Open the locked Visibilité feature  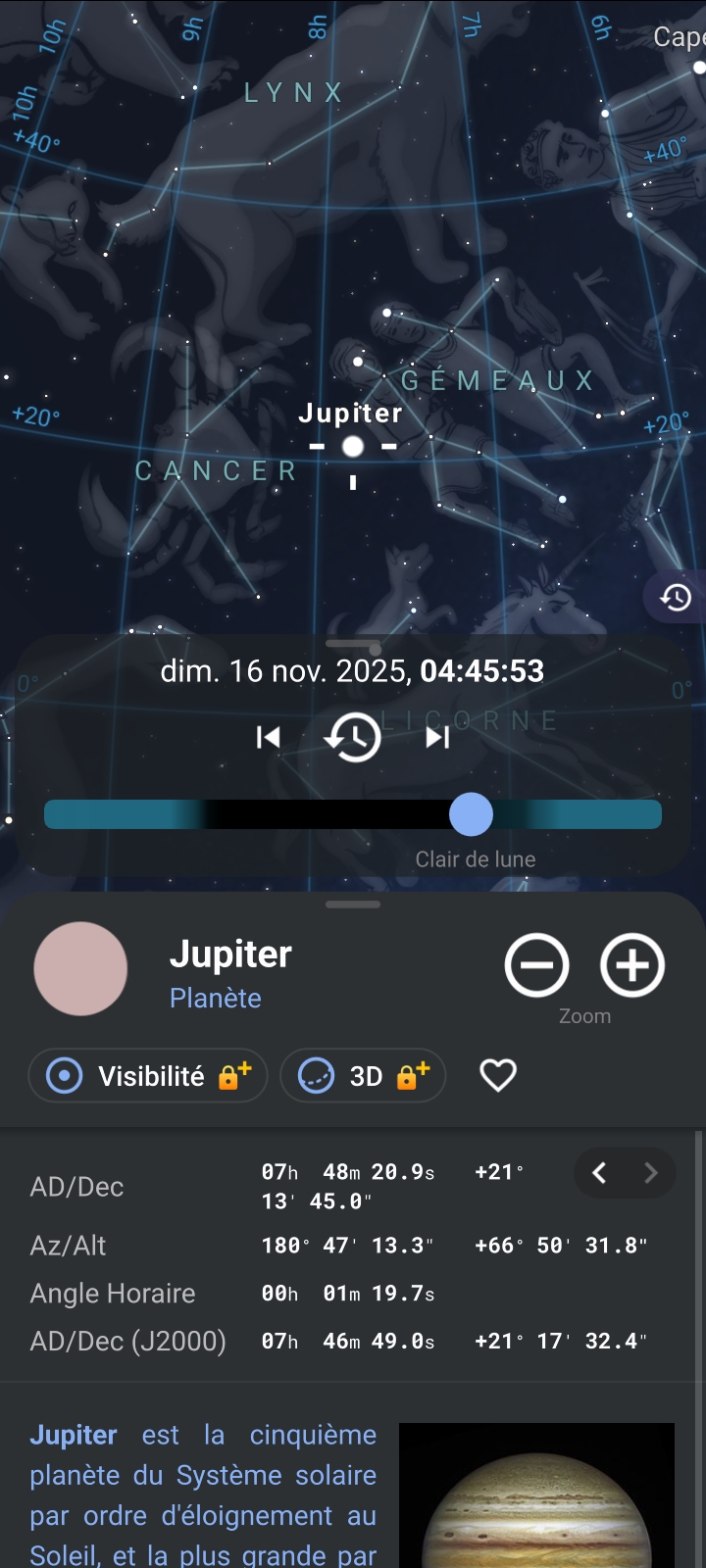tap(148, 1076)
